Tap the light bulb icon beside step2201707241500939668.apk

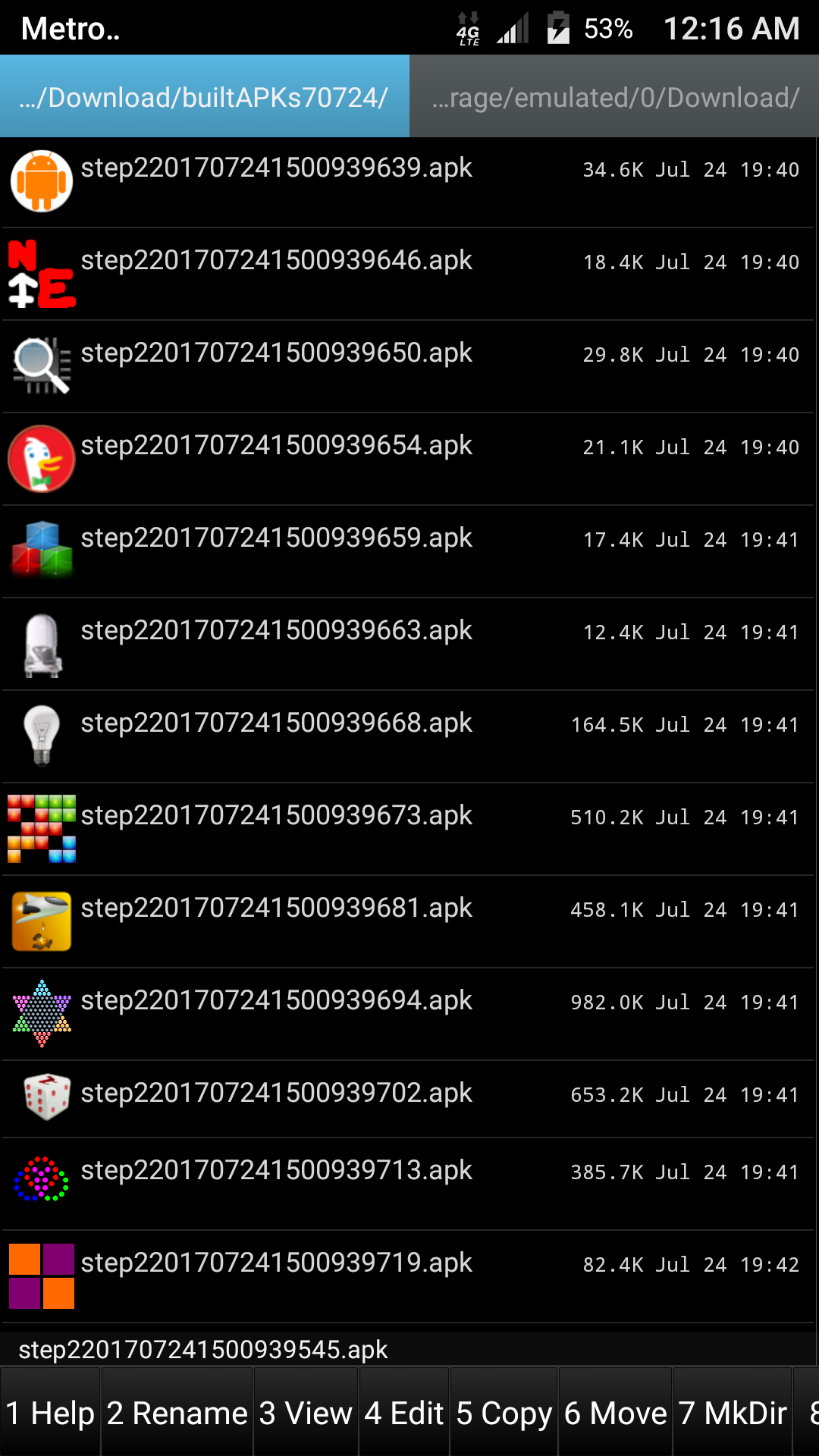click(x=42, y=736)
